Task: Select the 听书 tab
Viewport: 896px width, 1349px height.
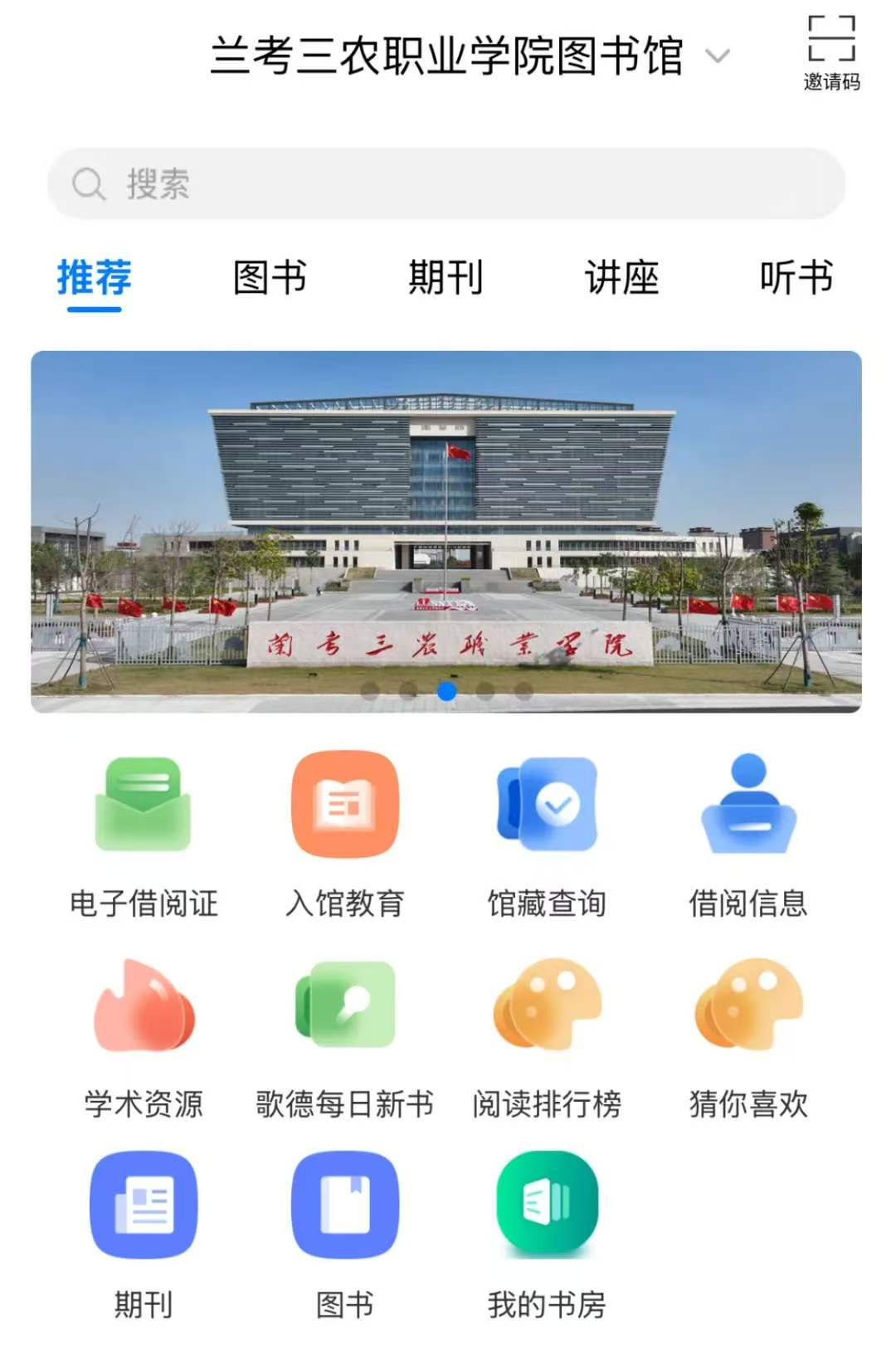Action: click(796, 277)
